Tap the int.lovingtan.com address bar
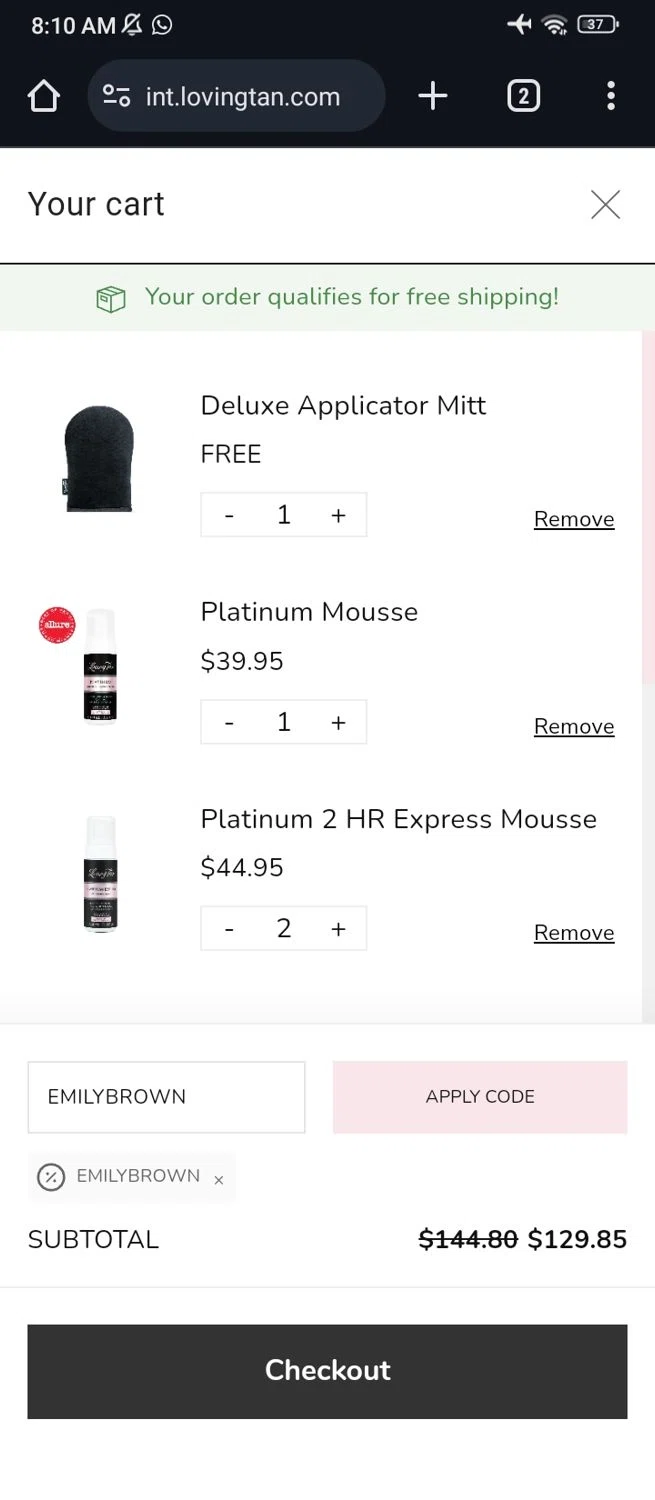This screenshot has height=1500, width=655. pos(242,97)
